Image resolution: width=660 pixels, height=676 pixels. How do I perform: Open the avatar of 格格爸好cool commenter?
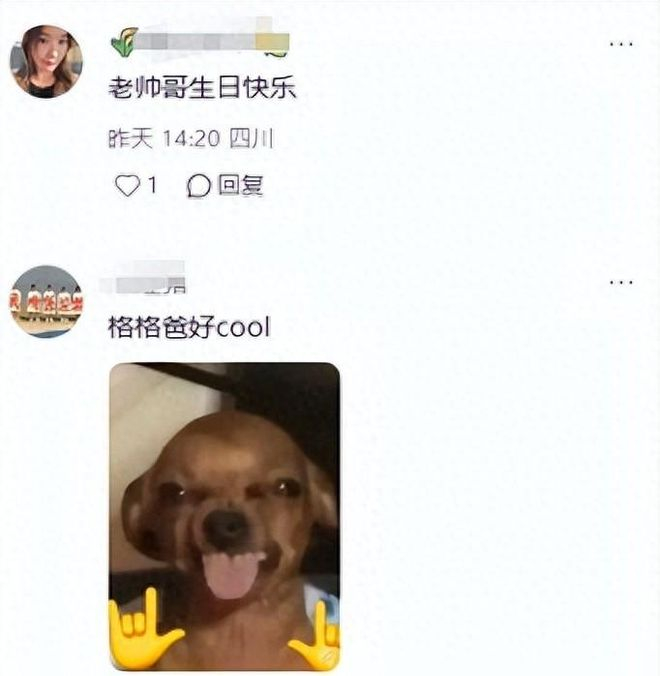[46, 301]
